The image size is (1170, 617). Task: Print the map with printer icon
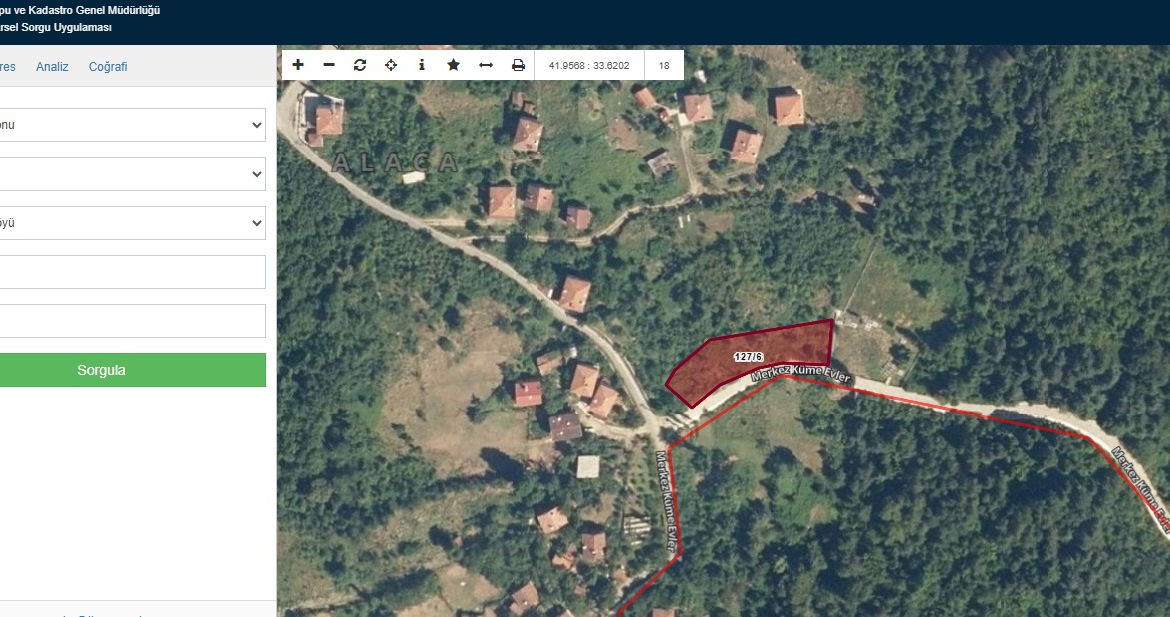(x=518, y=65)
